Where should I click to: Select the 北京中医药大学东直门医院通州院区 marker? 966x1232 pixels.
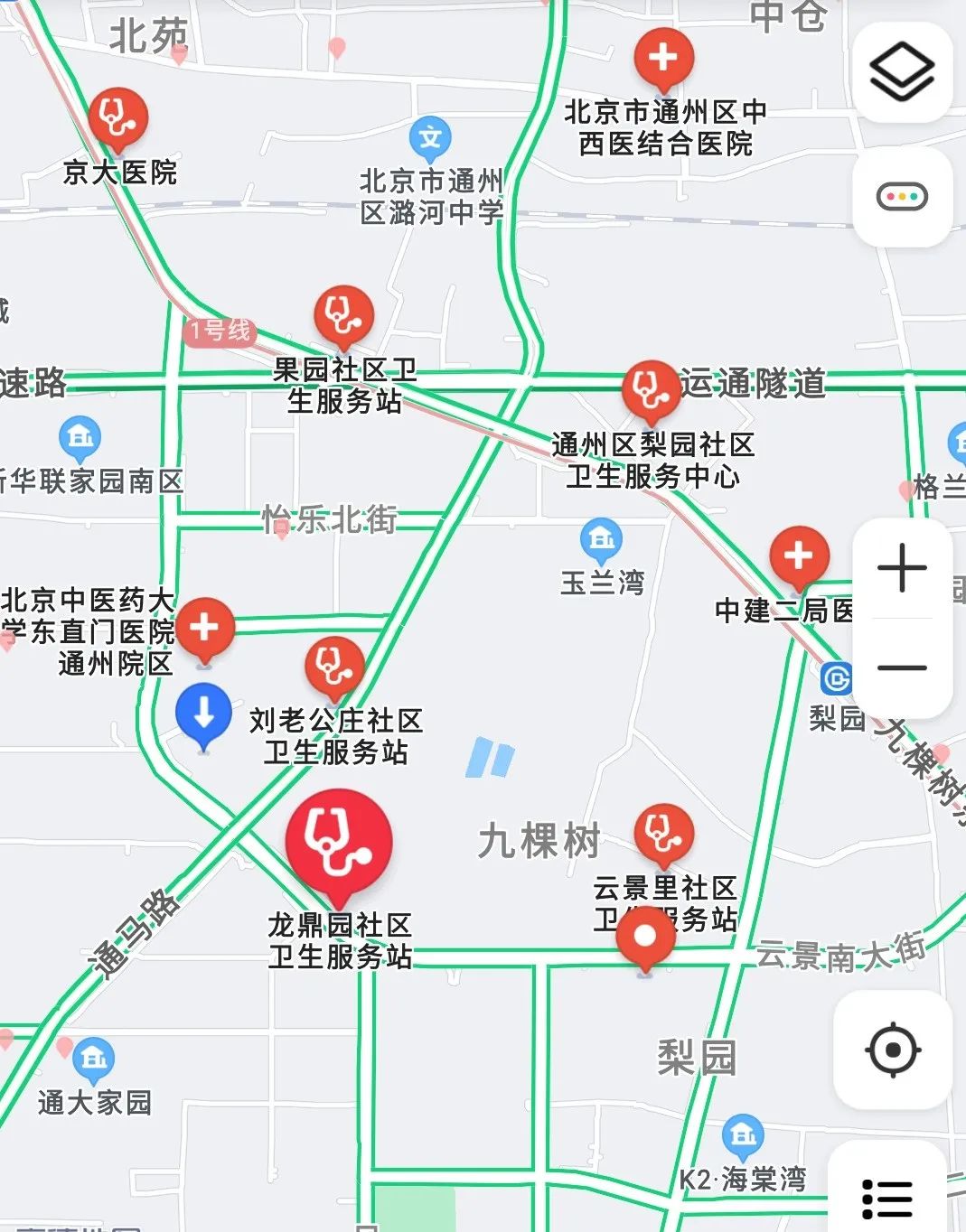pyautogui.click(x=205, y=628)
